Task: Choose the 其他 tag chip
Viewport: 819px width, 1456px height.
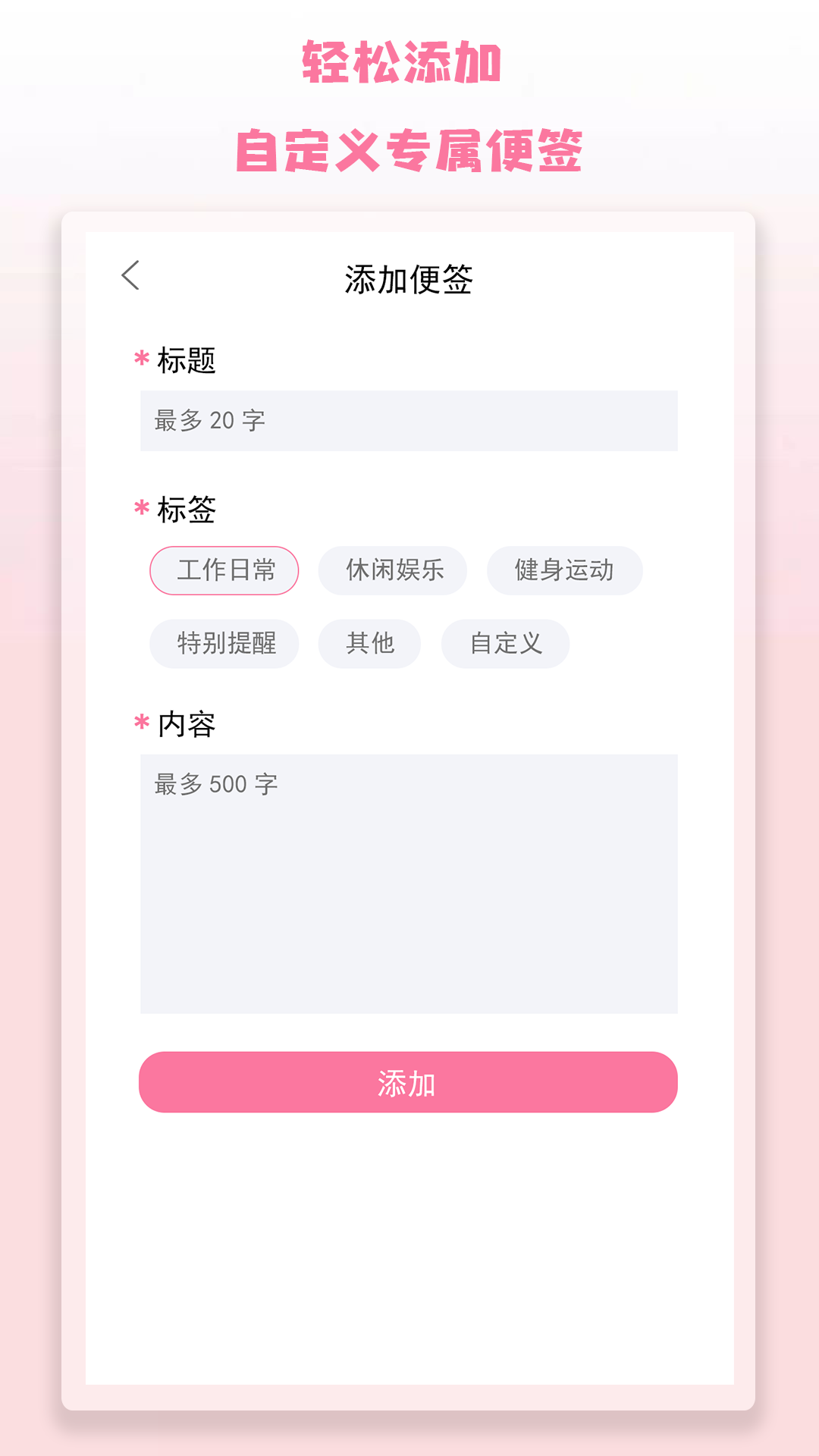Action: 370,643
